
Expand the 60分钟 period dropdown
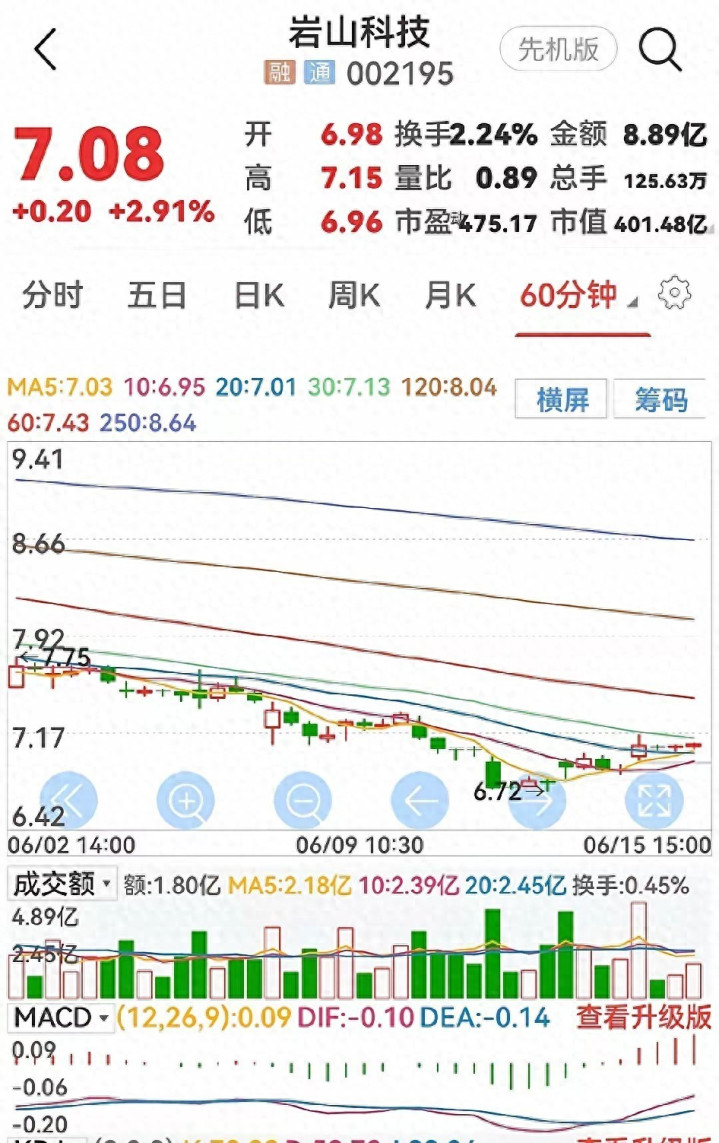click(578, 295)
